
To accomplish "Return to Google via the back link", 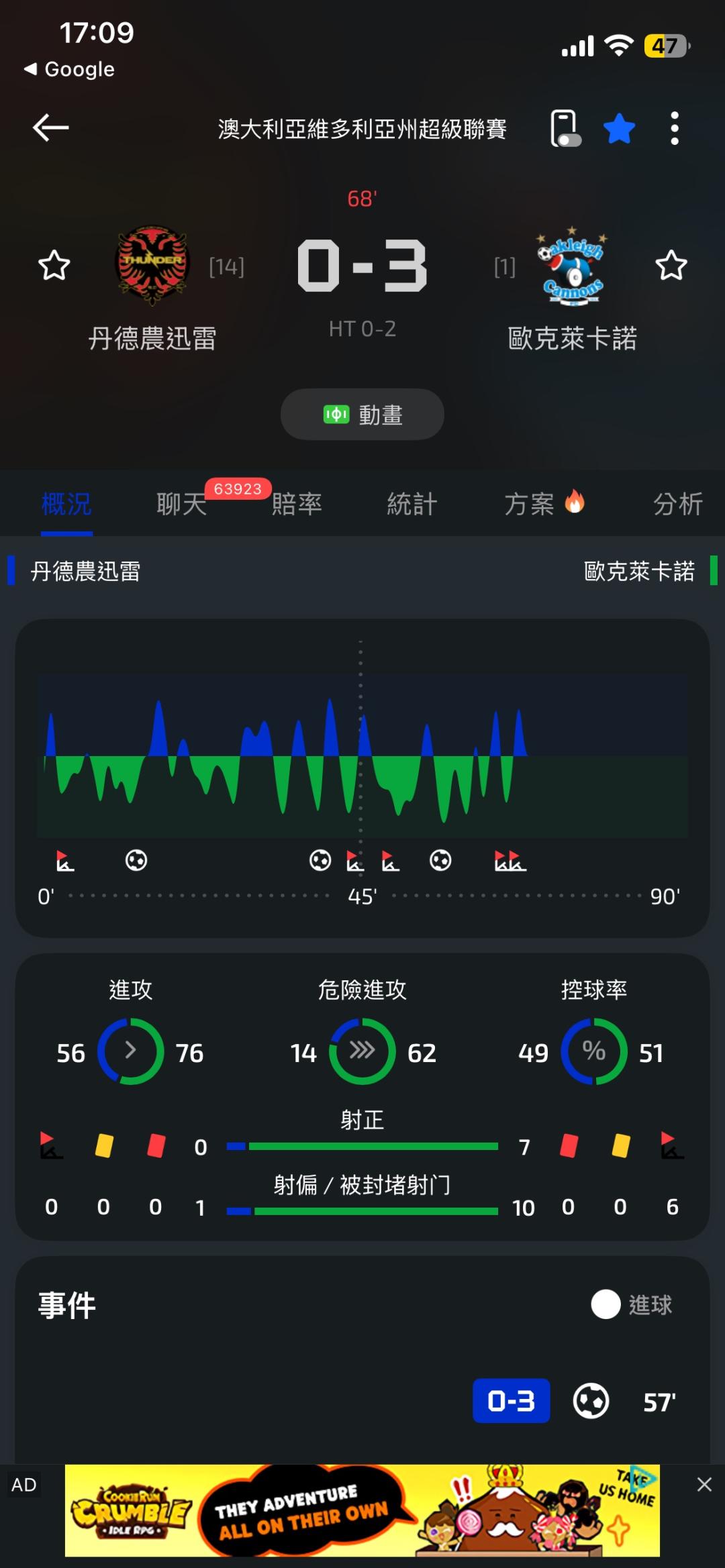I will [70, 69].
